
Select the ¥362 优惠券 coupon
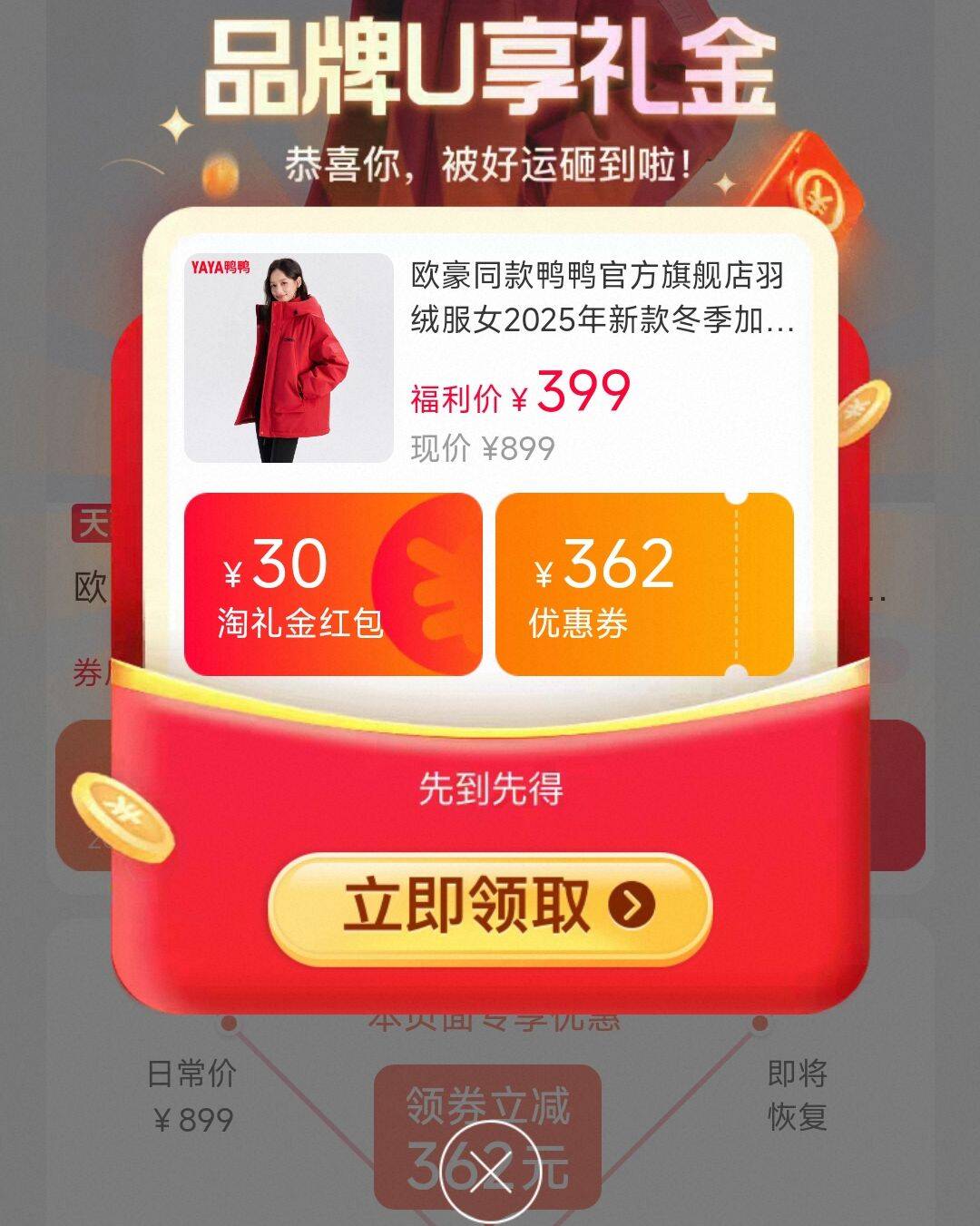click(644, 584)
